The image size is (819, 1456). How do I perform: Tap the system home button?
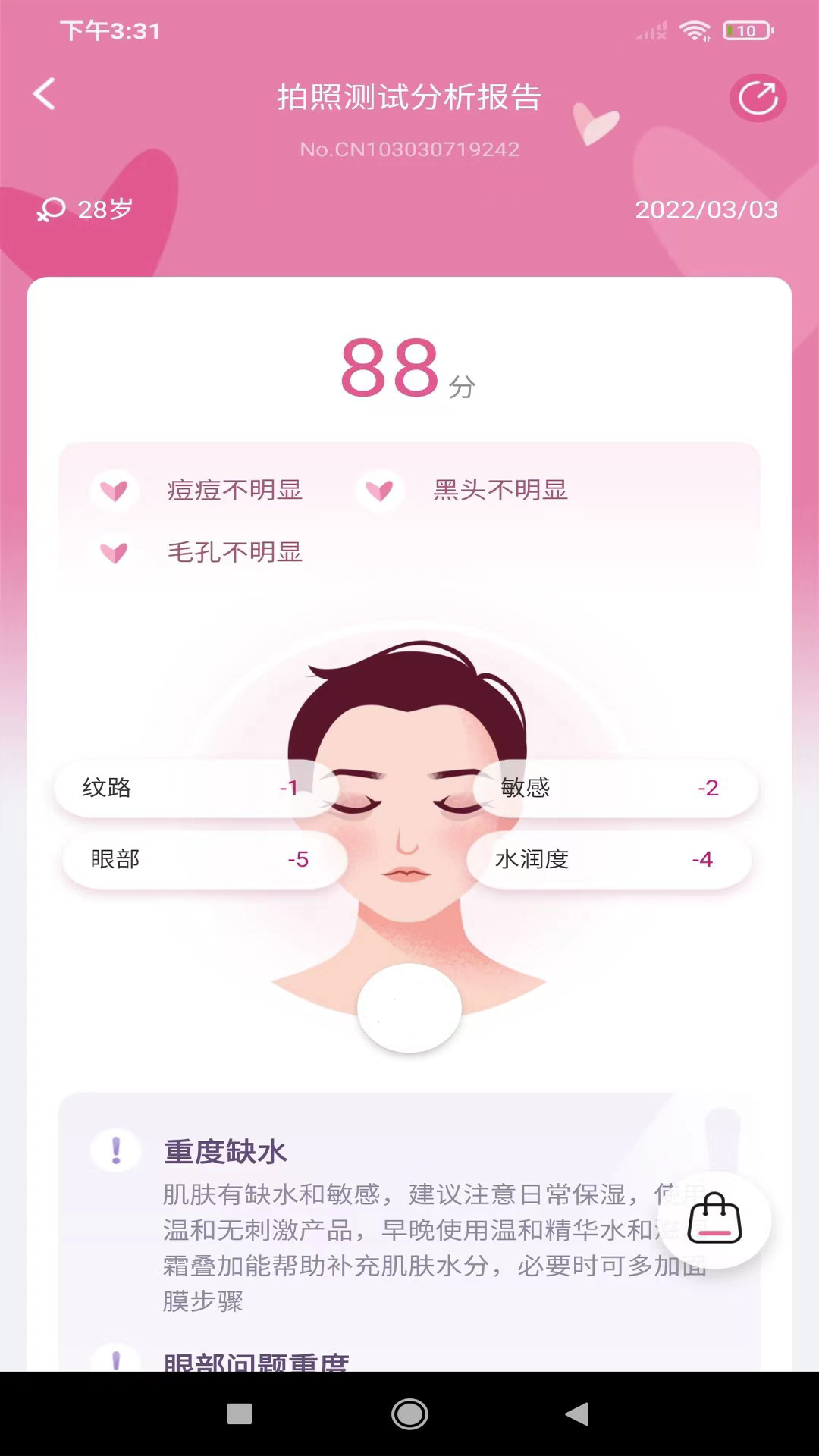(409, 1414)
